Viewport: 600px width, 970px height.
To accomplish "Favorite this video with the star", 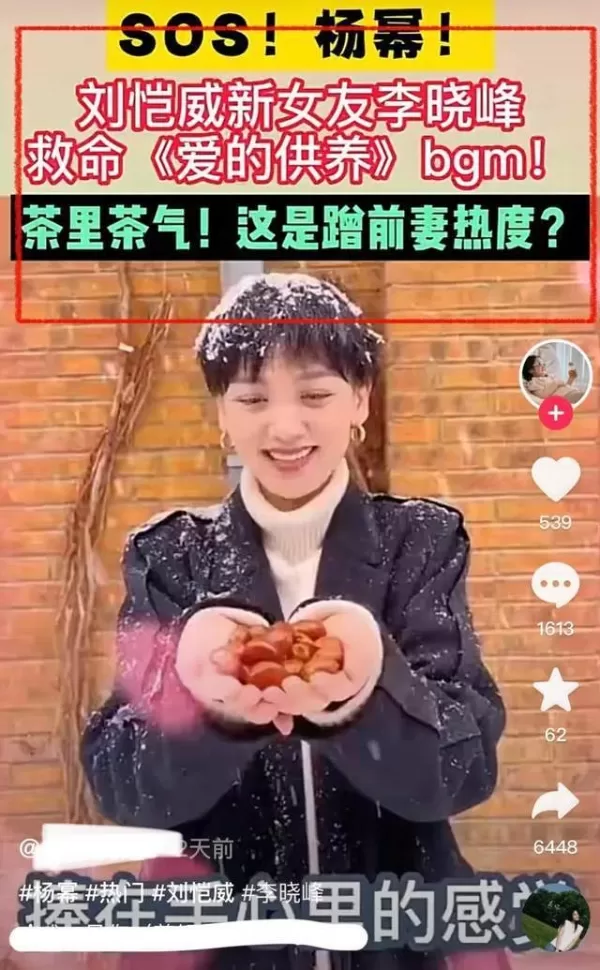I will pyautogui.click(x=555, y=691).
